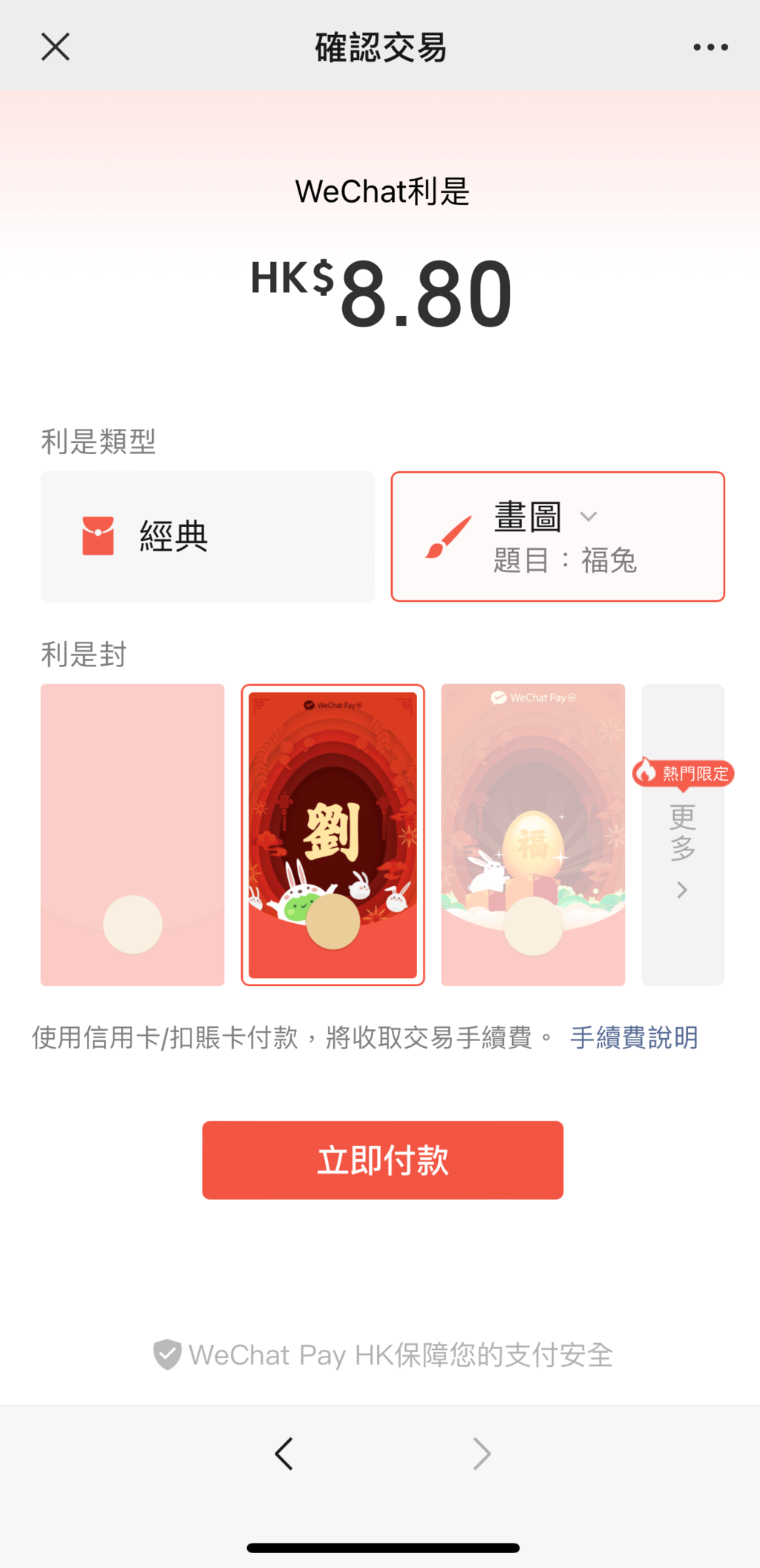Tap 立即付款 to pay now
The image size is (760, 1568).
pos(383,1159)
